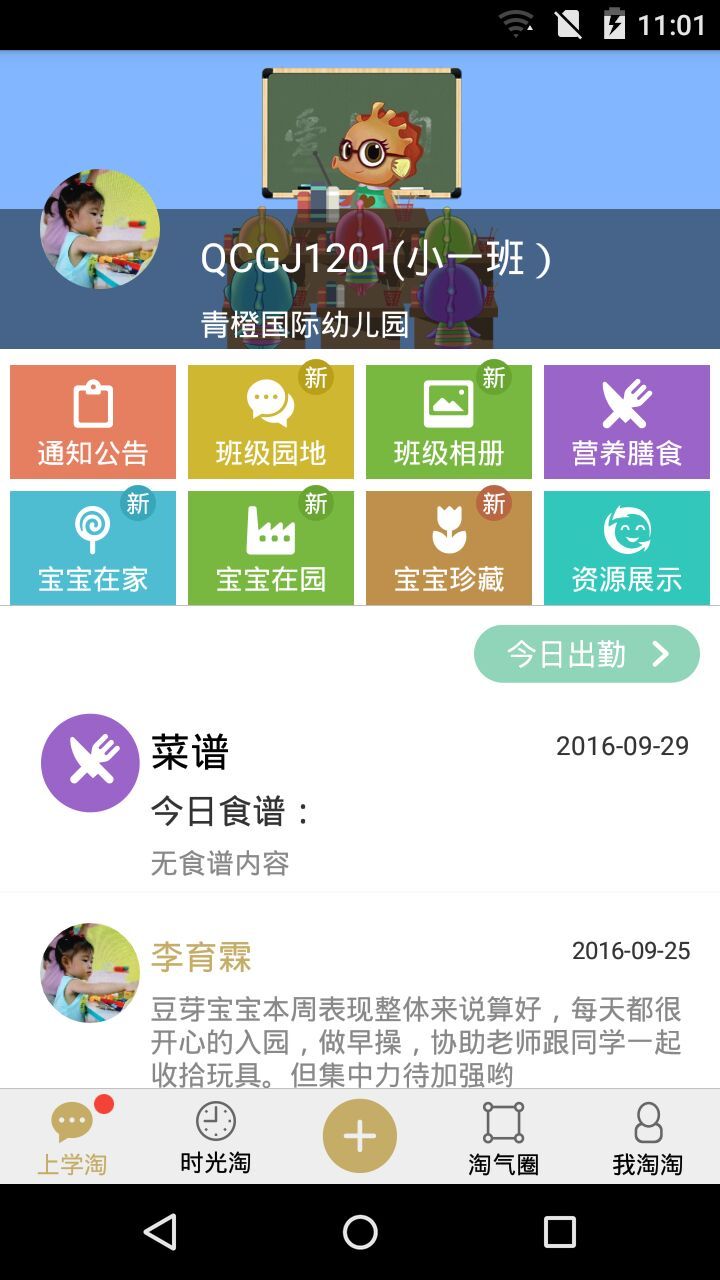720x1280 pixels.
Task: Go to the device home screen
Action: tap(360, 1232)
